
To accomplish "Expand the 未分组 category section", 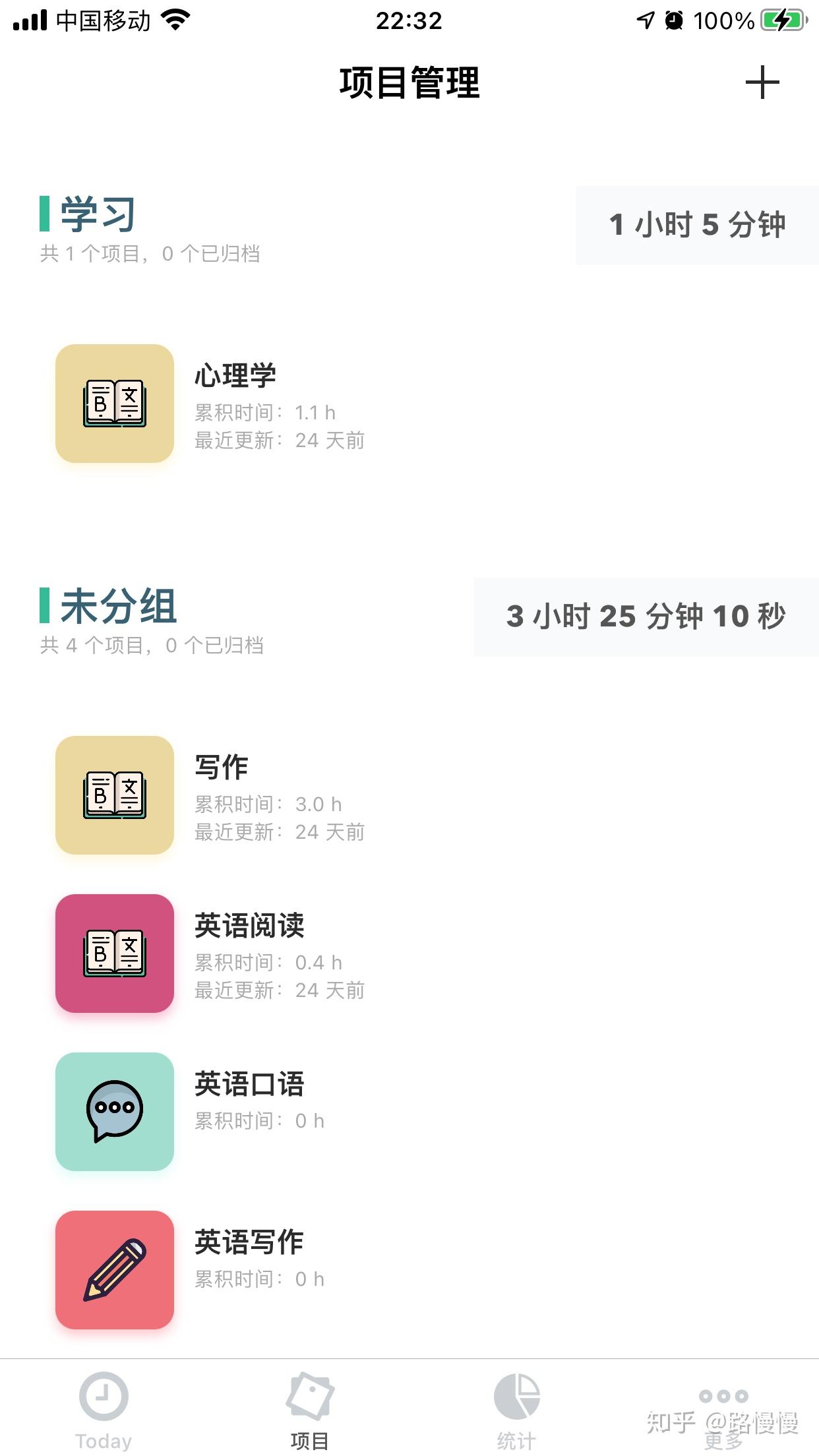I will coord(115,604).
